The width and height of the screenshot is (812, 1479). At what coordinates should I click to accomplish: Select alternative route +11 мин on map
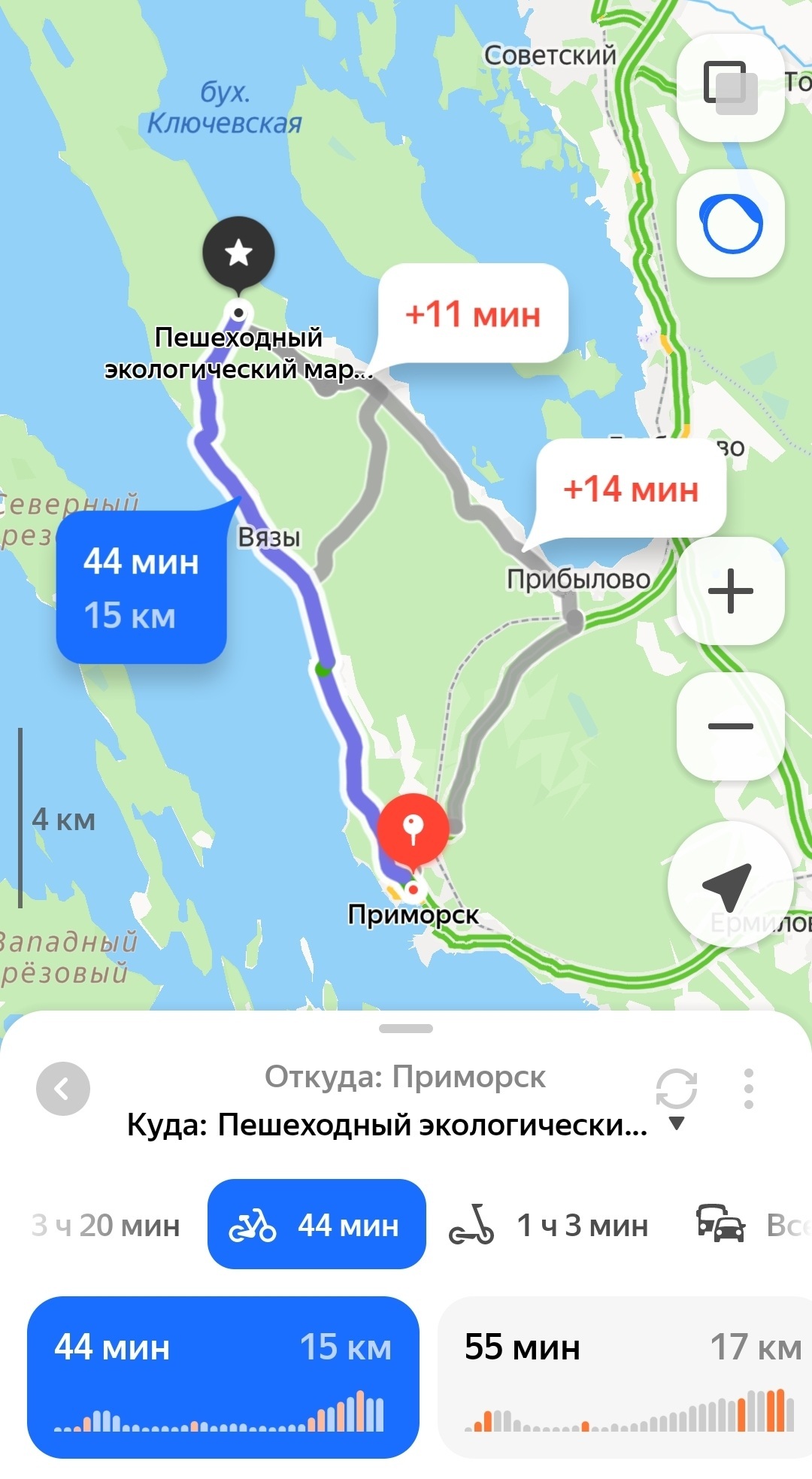[x=472, y=314]
